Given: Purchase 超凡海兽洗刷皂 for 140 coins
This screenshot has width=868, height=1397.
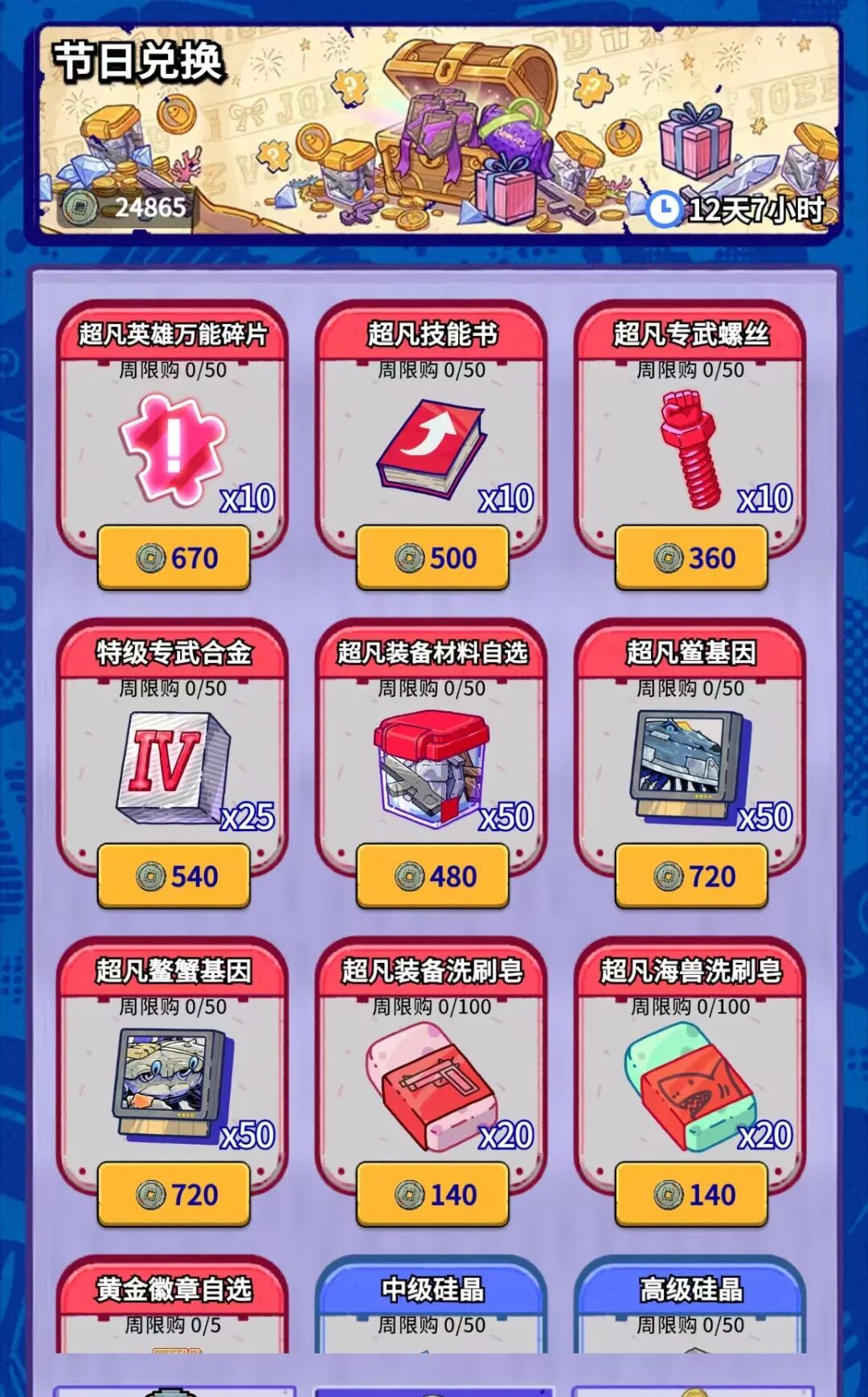Looking at the screenshot, I should (691, 1194).
